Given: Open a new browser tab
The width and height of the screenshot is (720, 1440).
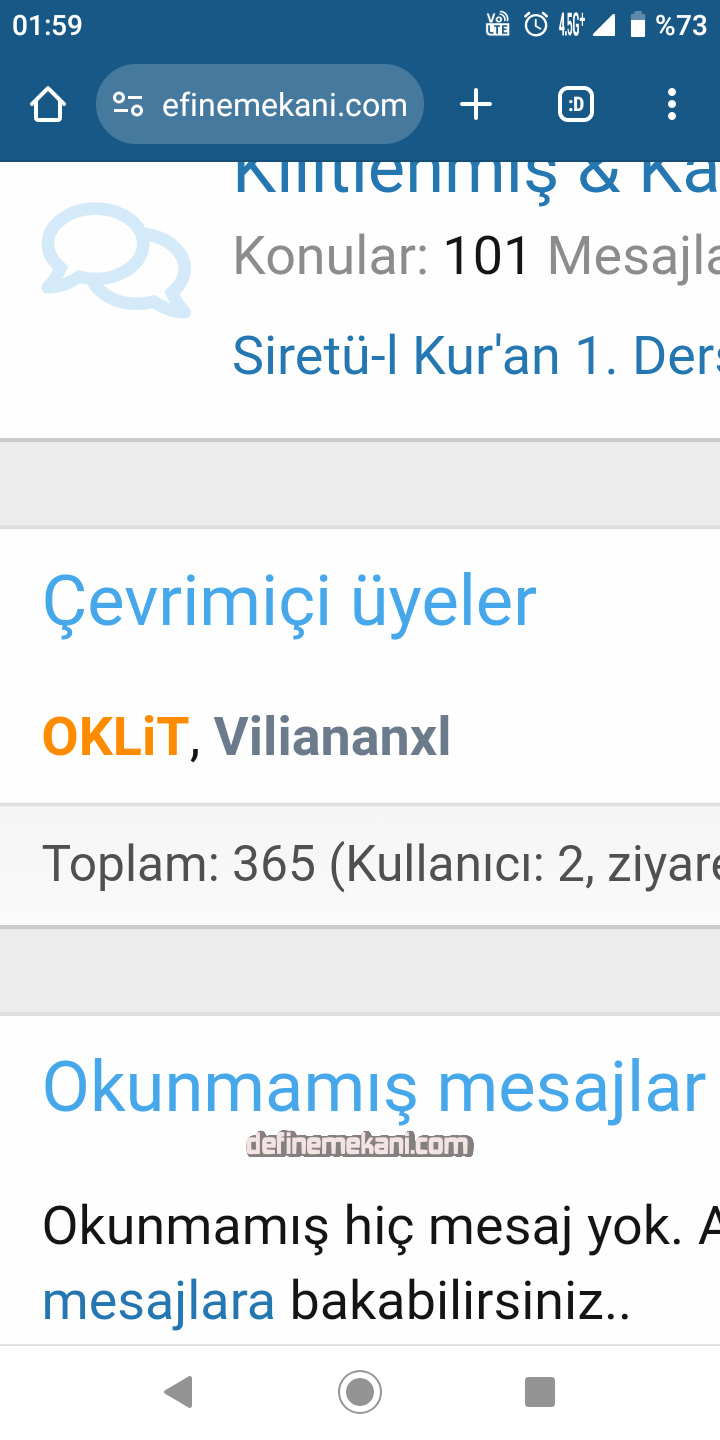Looking at the screenshot, I should click(476, 104).
